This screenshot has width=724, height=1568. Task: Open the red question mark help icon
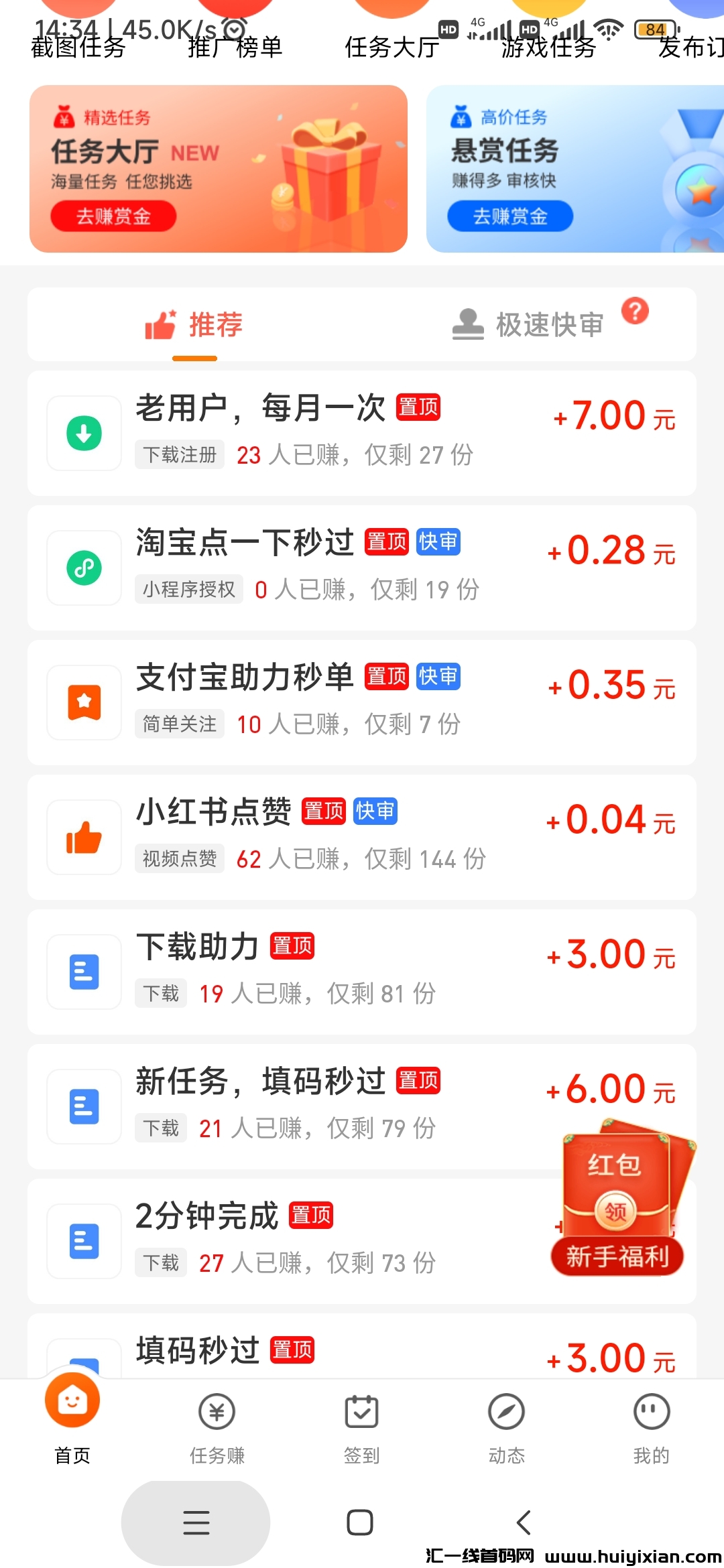[635, 311]
